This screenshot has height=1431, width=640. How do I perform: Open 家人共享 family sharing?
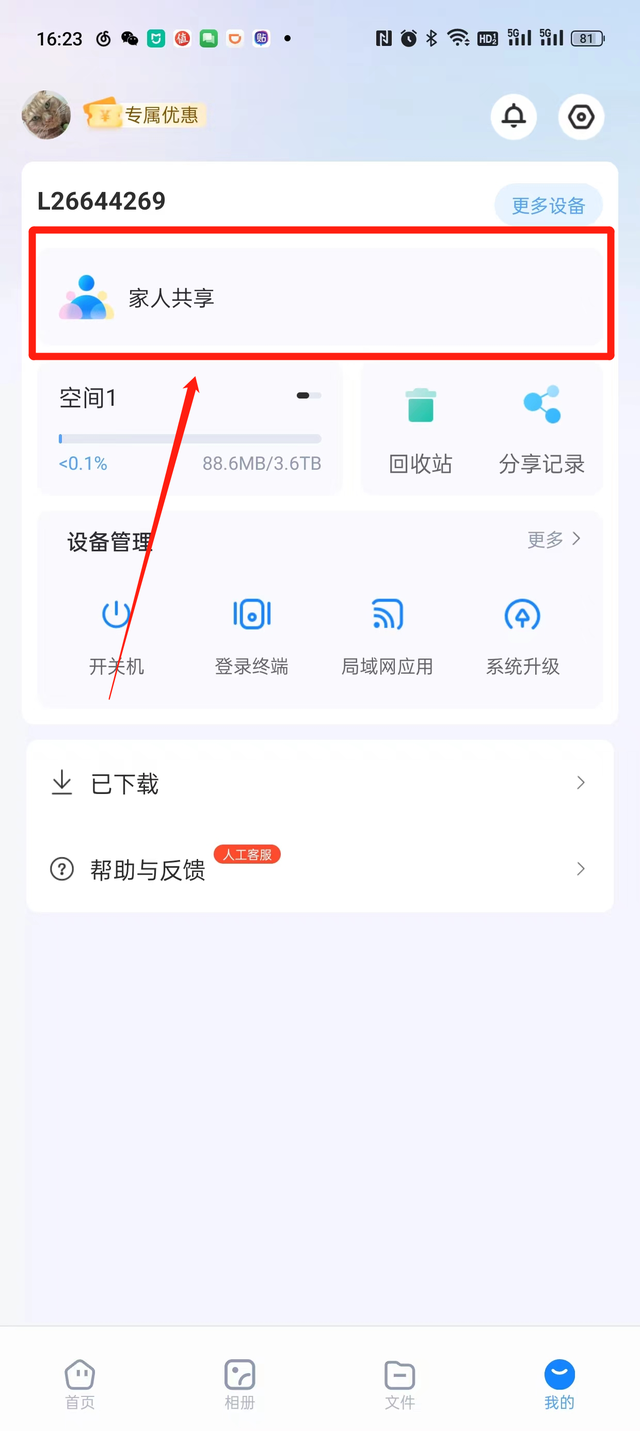click(320, 297)
